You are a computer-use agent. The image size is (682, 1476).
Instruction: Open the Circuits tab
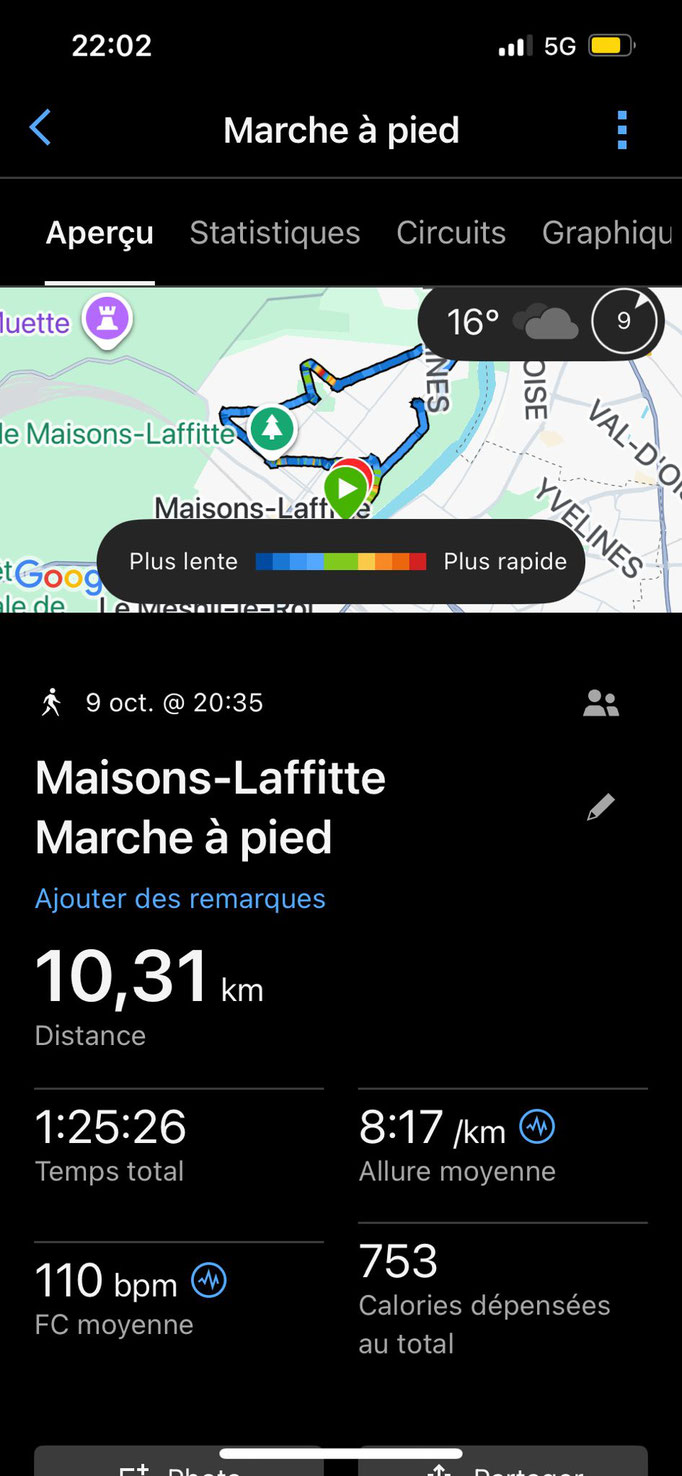tap(451, 233)
